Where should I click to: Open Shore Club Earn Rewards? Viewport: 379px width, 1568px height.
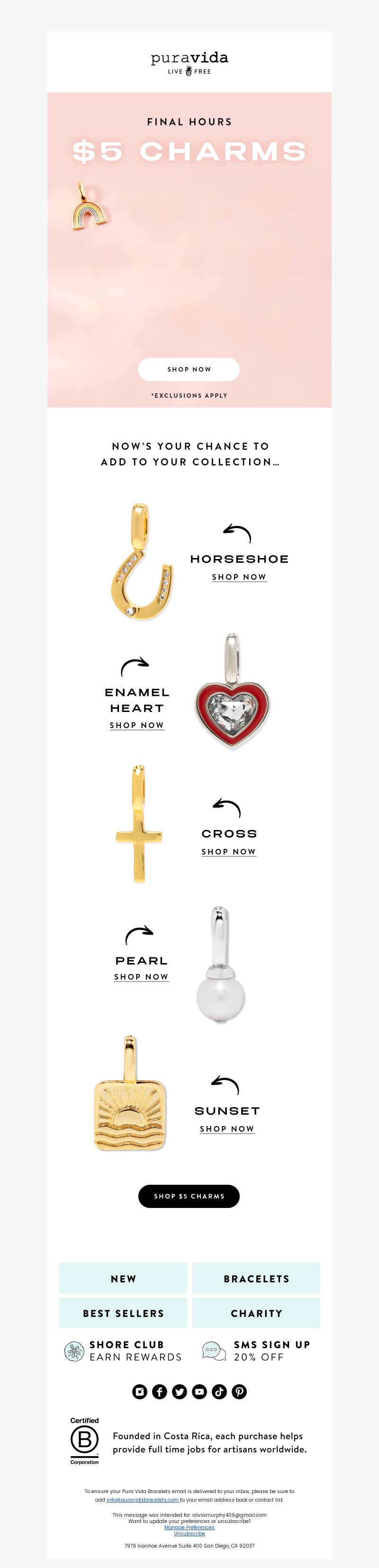123,1351
